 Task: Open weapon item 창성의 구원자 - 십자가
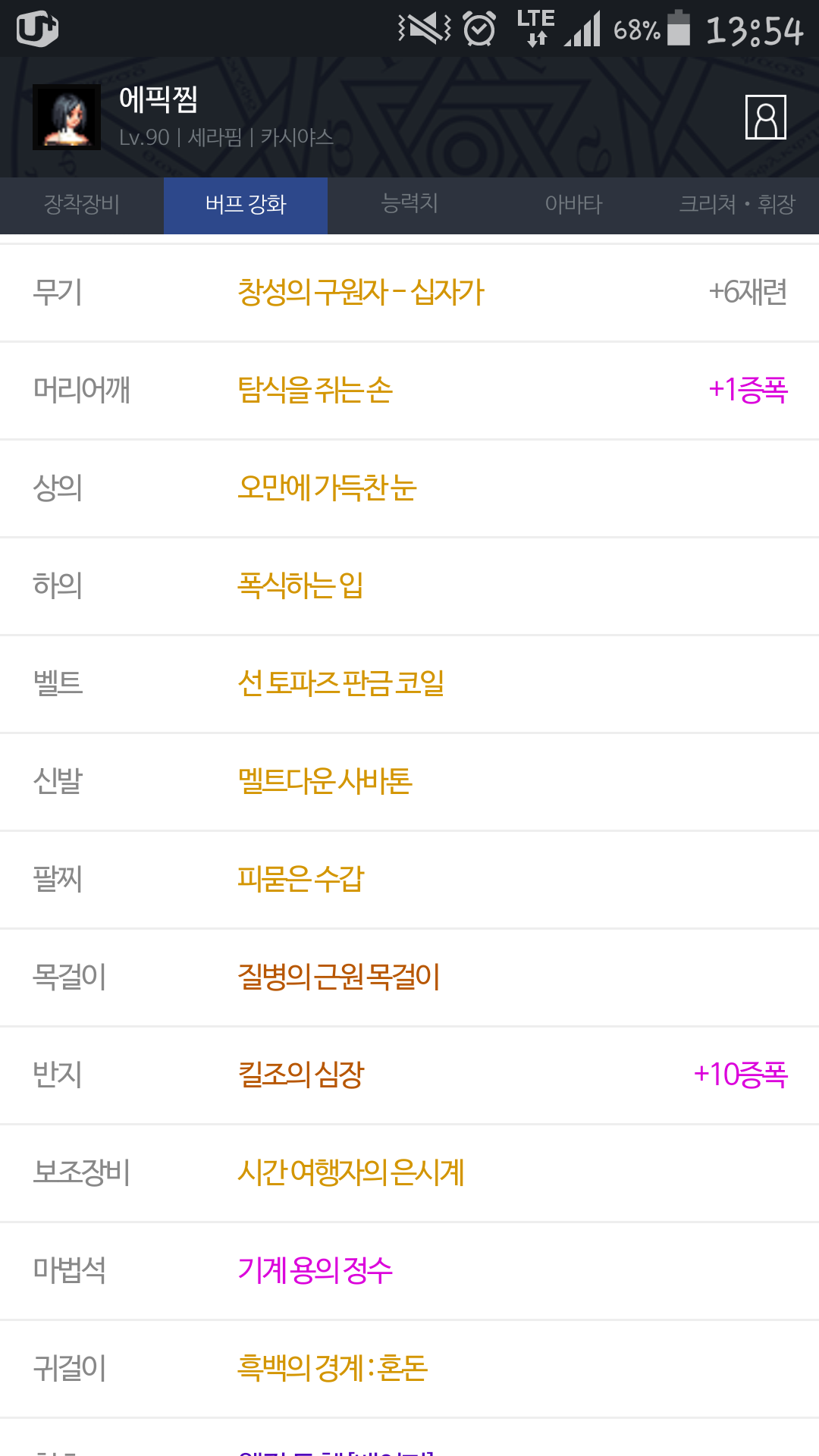coord(361,293)
